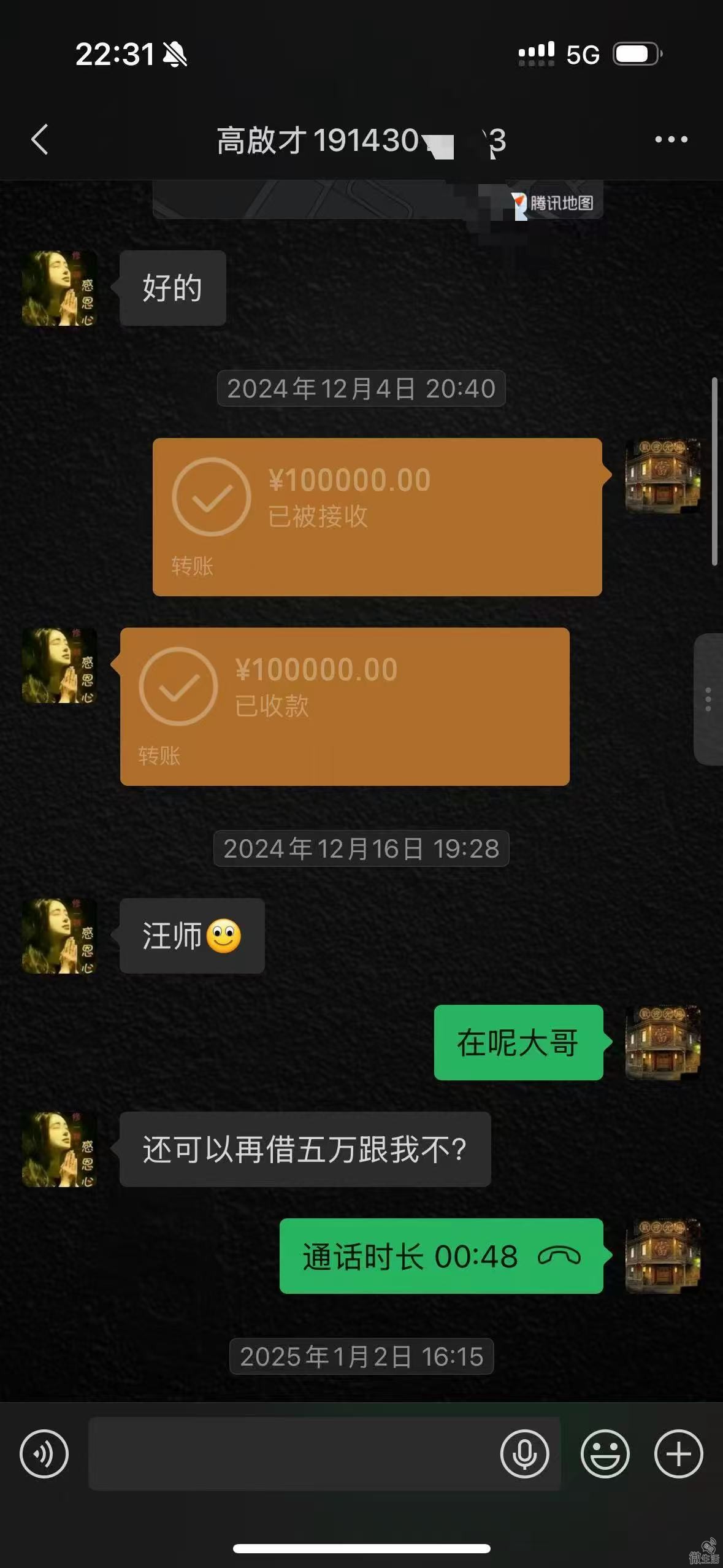Viewport: 723px width, 1568px height.
Task: Switch to voice message input
Action: click(x=44, y=1453)
